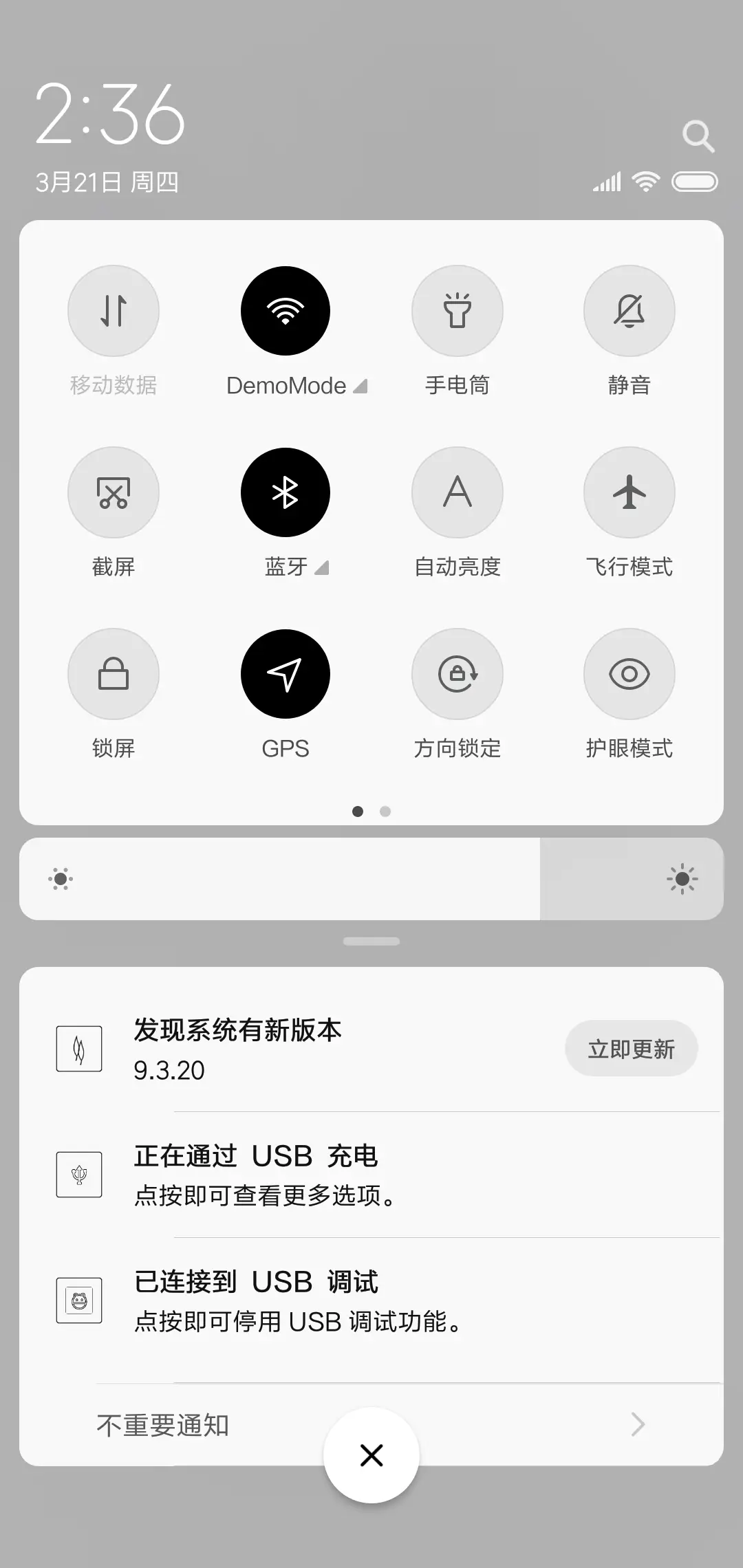Tap the X to close the notification shade

[x=371, y=1455]
